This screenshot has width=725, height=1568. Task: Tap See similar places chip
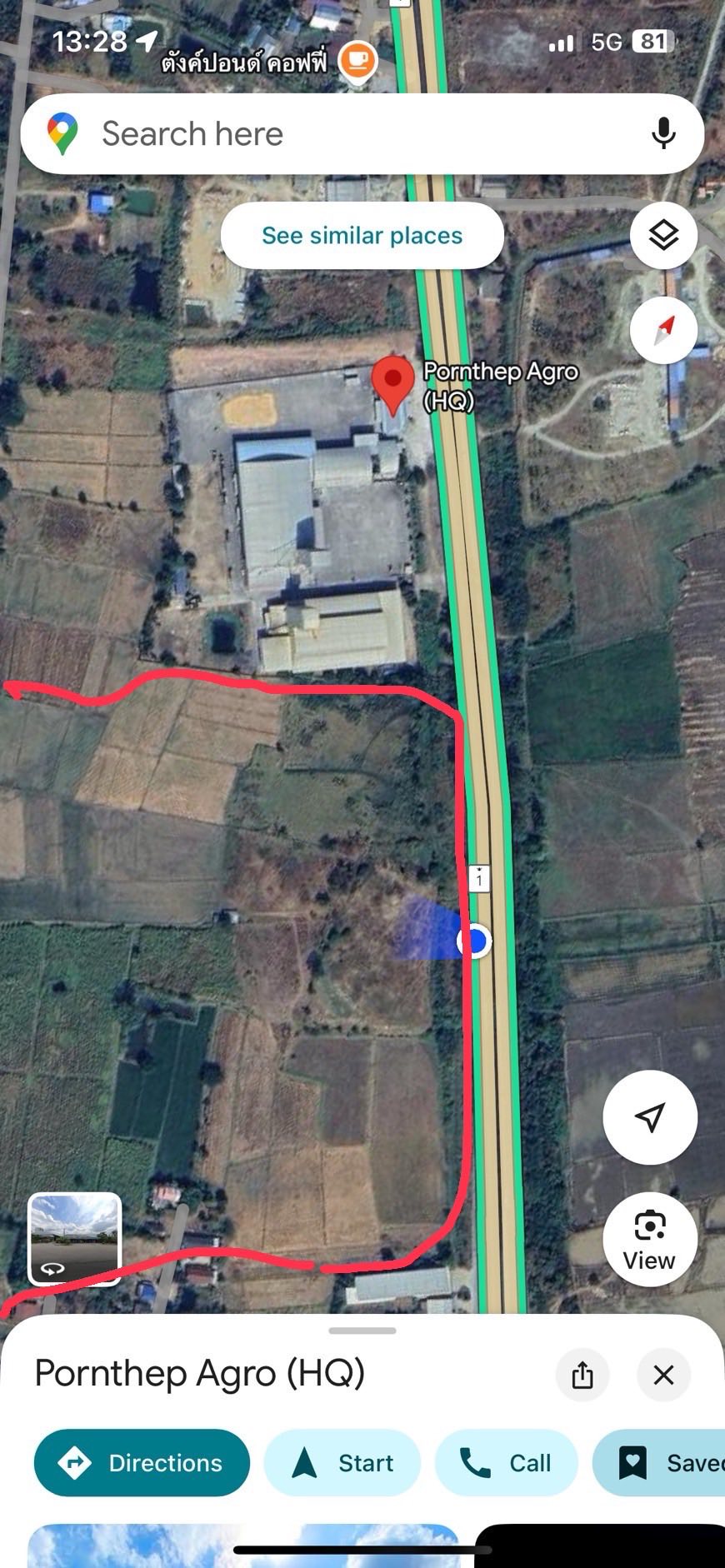tap(362, 236)
